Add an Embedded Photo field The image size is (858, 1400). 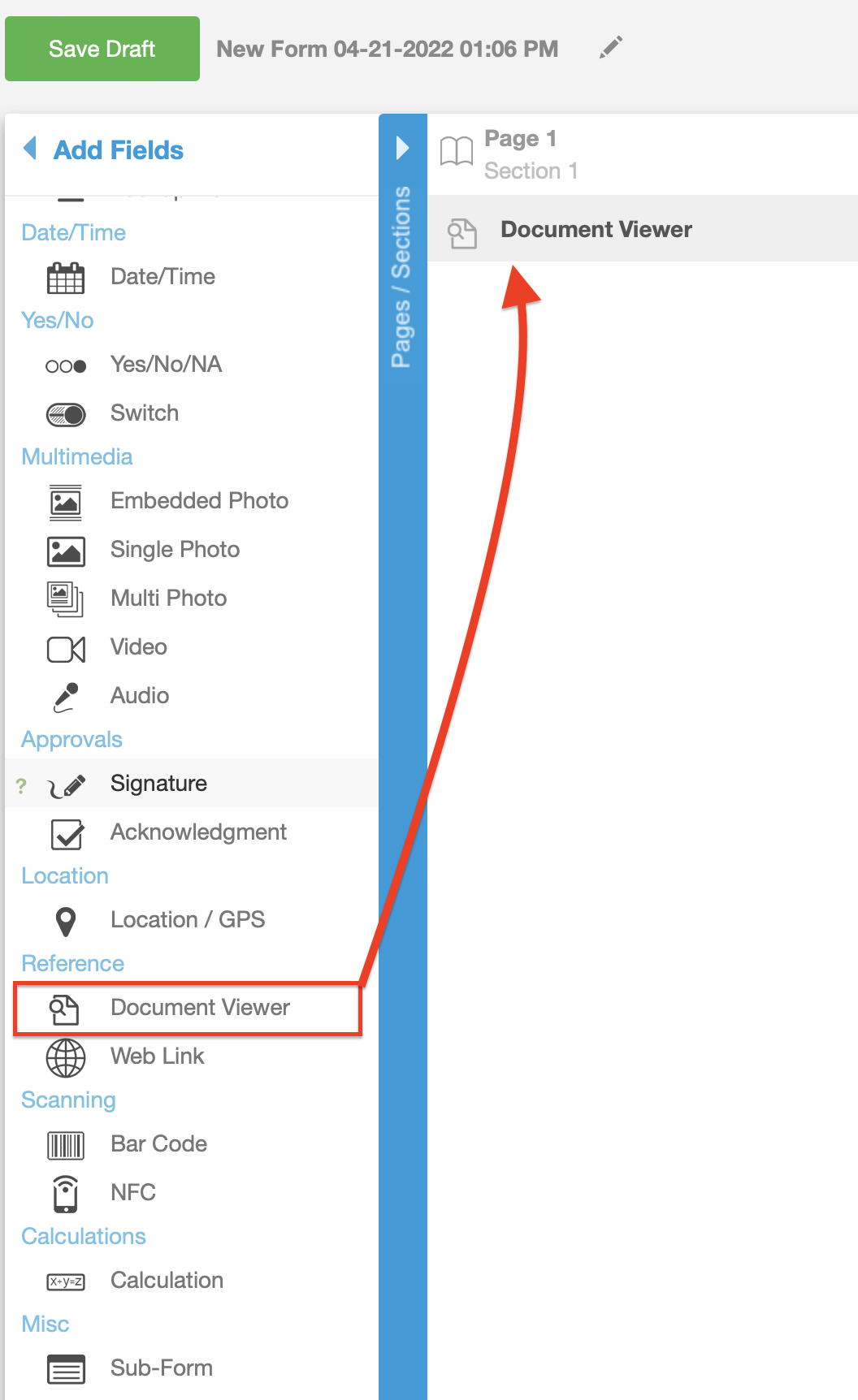click(199, 501)
